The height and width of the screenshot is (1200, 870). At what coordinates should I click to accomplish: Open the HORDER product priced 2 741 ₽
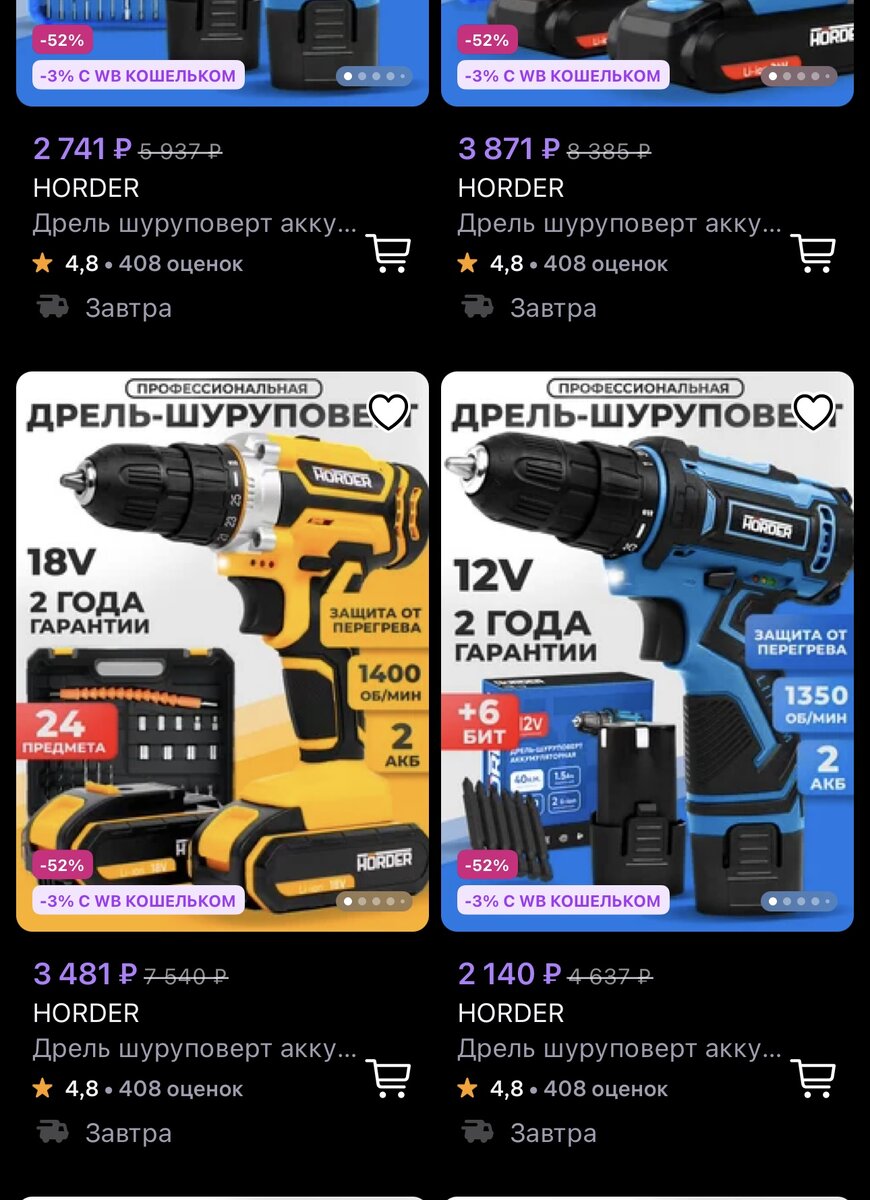pyautogui.click(x=195, y=224)
